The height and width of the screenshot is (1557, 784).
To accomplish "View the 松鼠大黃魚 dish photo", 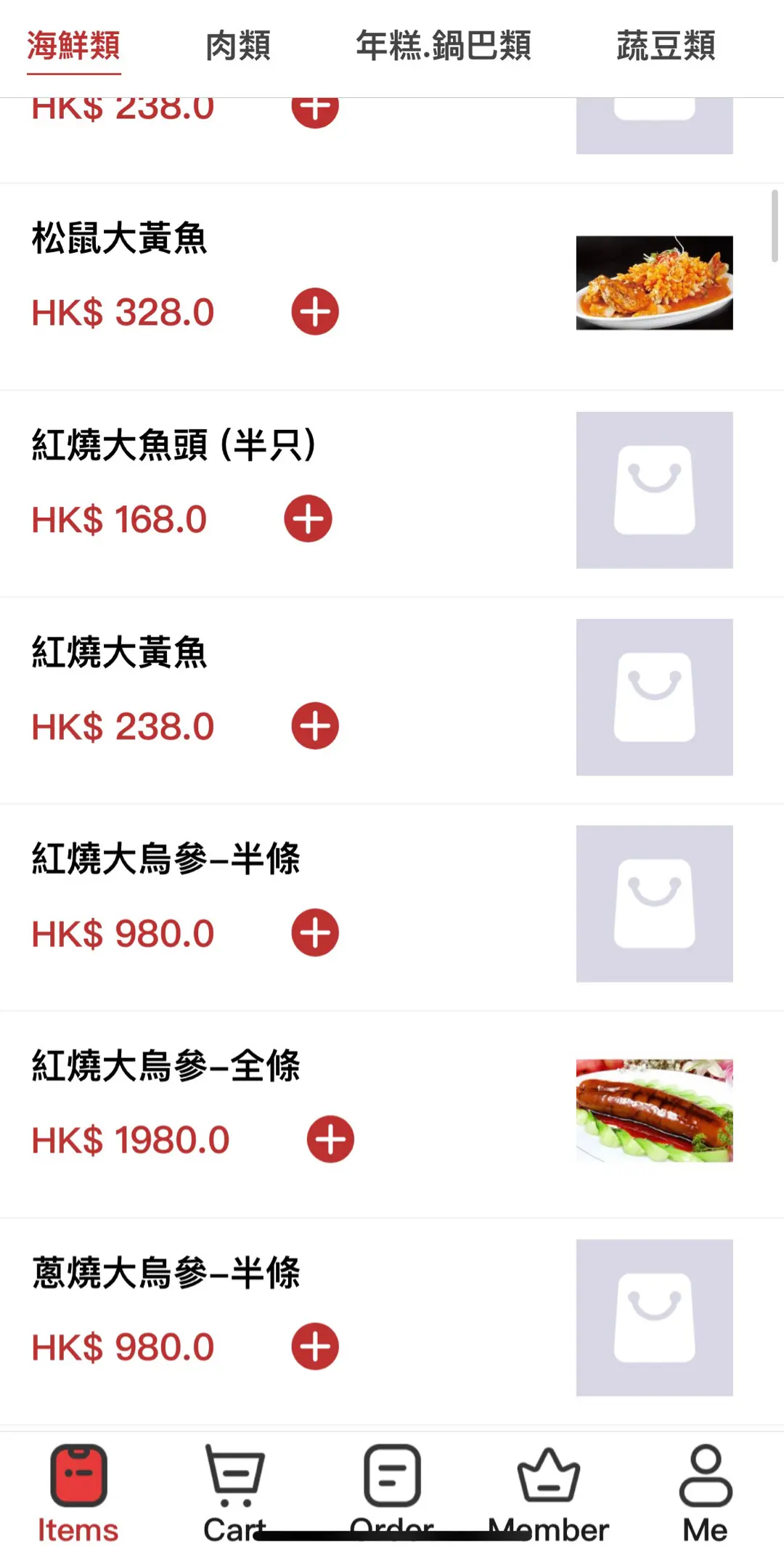I will (654, 282).
